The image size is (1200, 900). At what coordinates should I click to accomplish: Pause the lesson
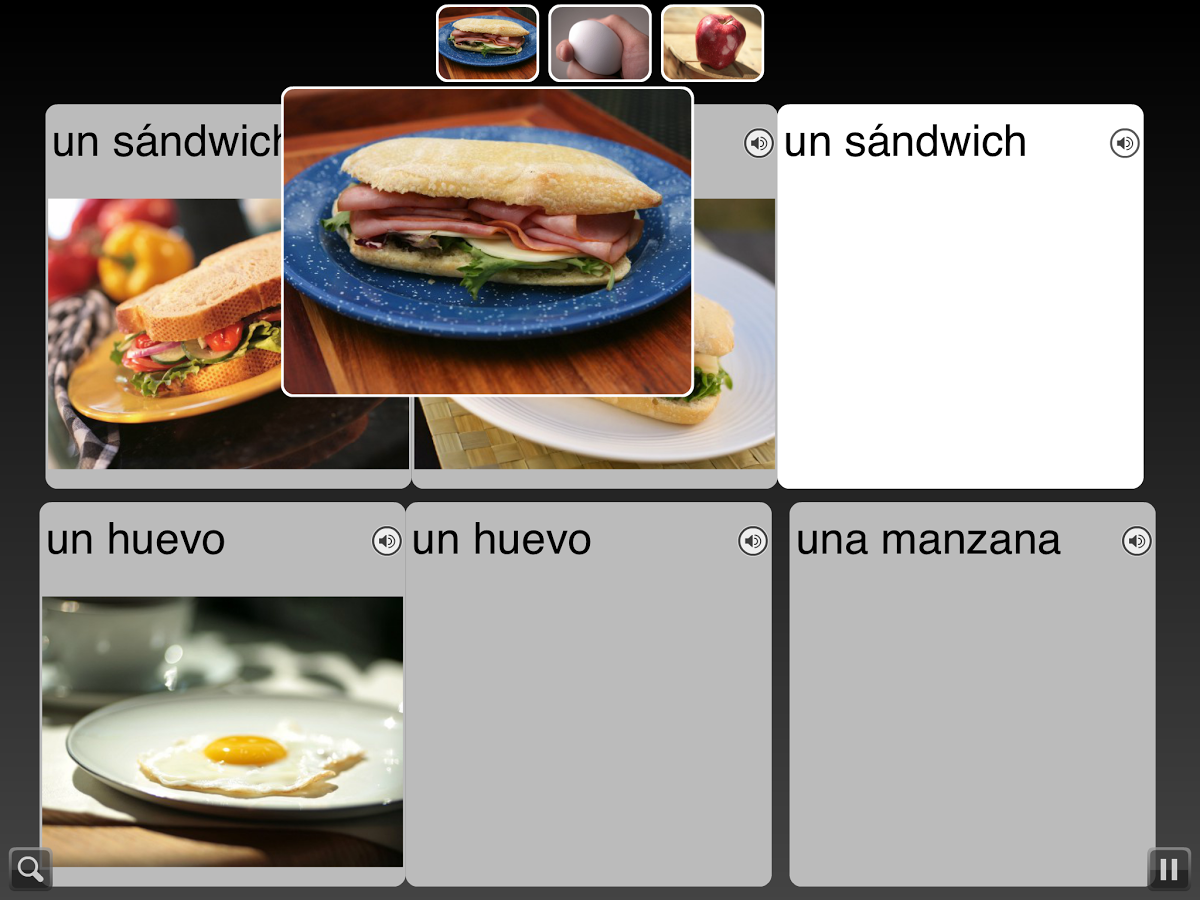pos(1168,868)
